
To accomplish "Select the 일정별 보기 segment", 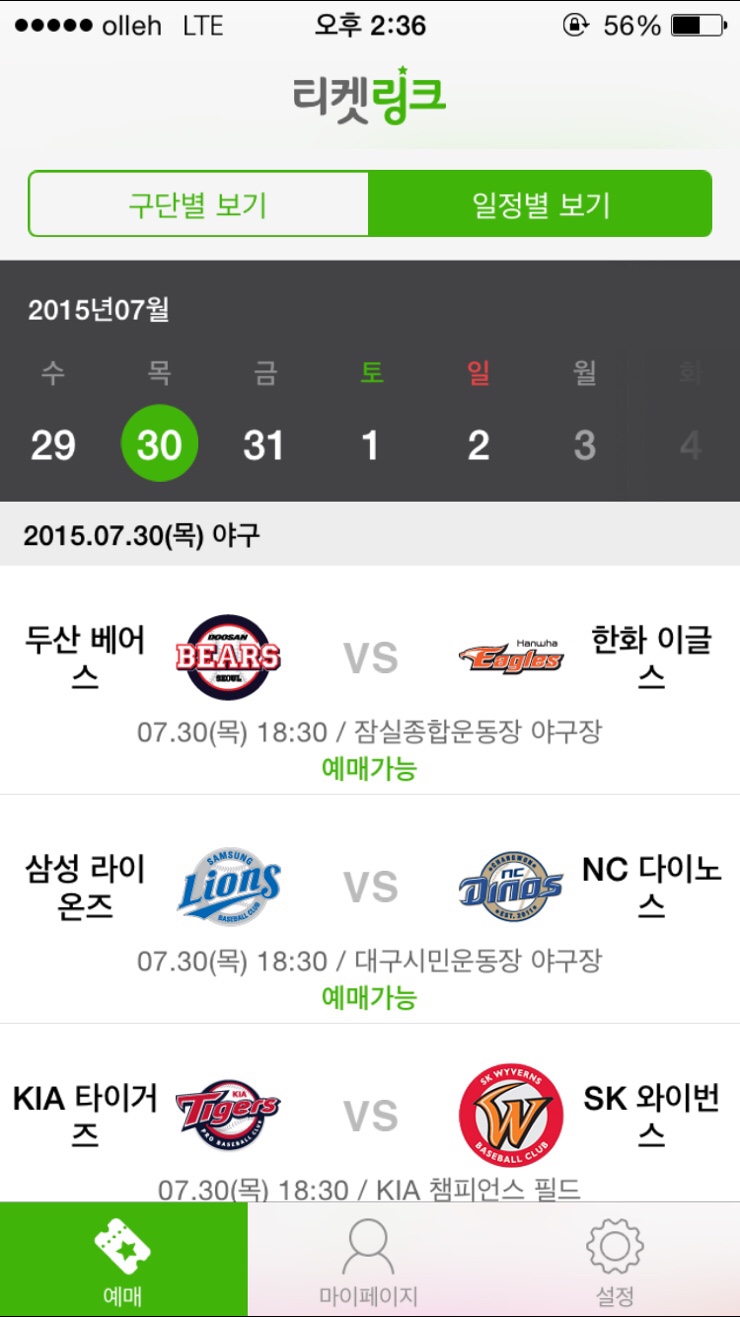I will click(x=540, y=204).
